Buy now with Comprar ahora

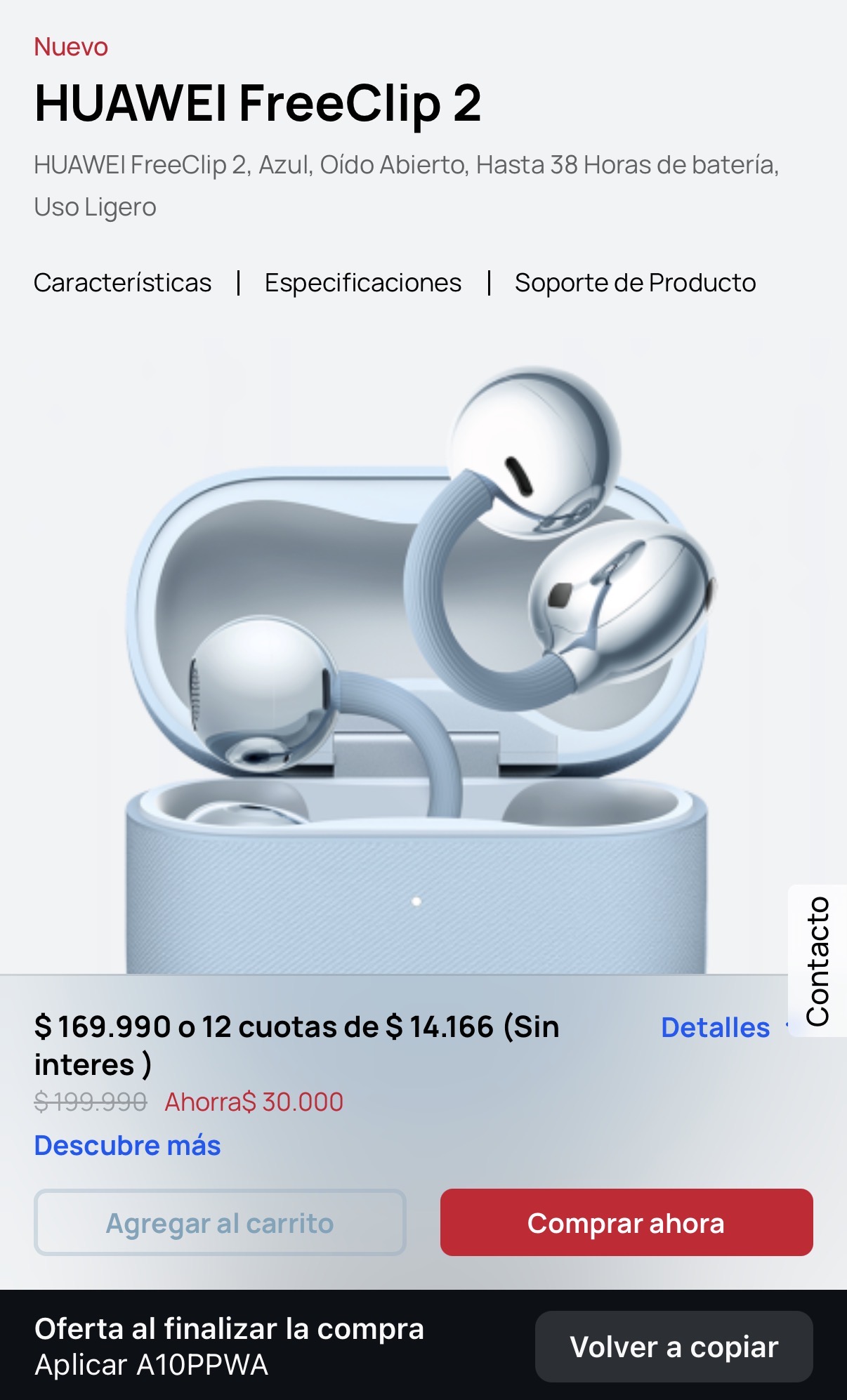(x=626, y=1222)
